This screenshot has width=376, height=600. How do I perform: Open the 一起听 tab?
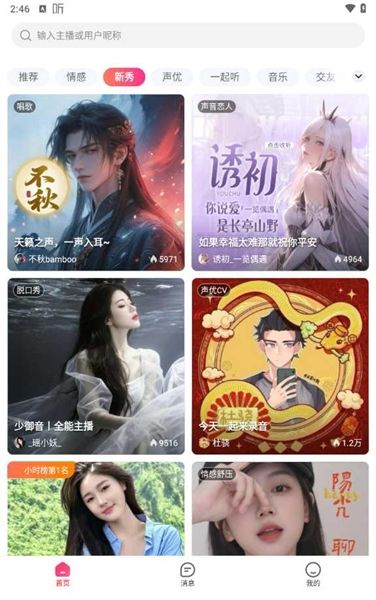pyautogui.click(x=225, y=77)
